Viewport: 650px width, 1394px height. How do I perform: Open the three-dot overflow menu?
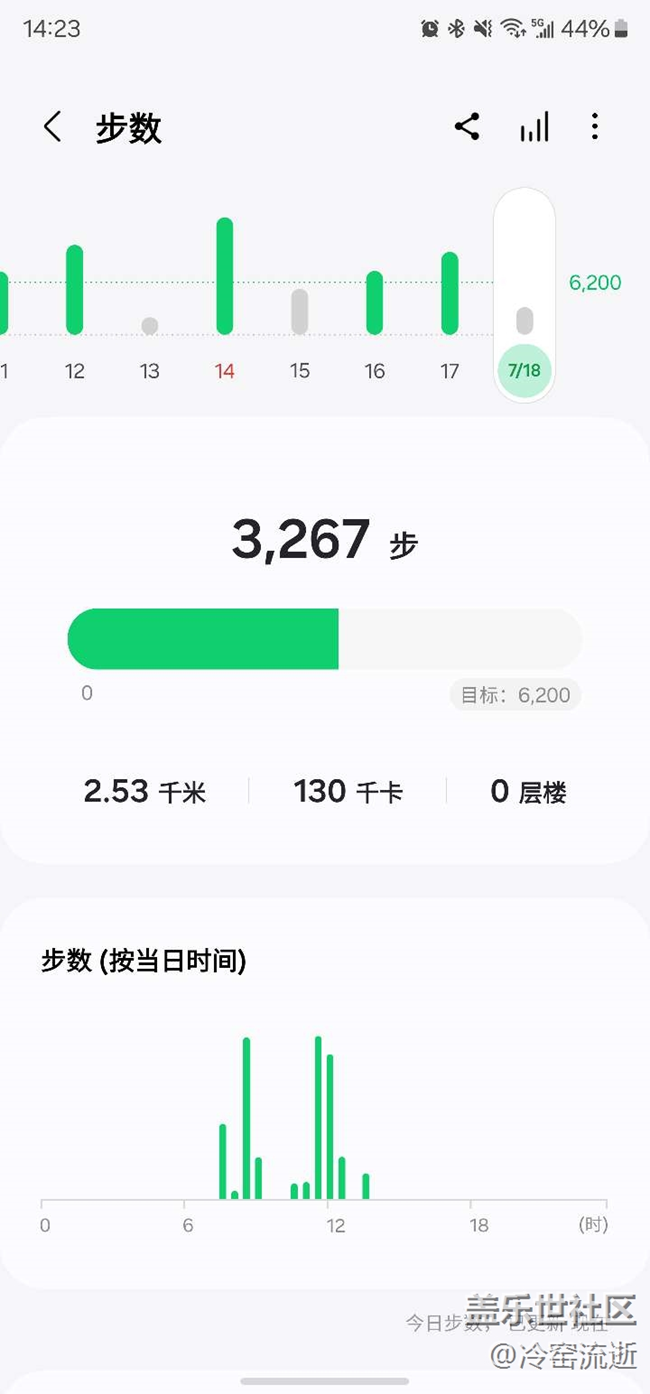pyautogui.click(x=595, y=126)
